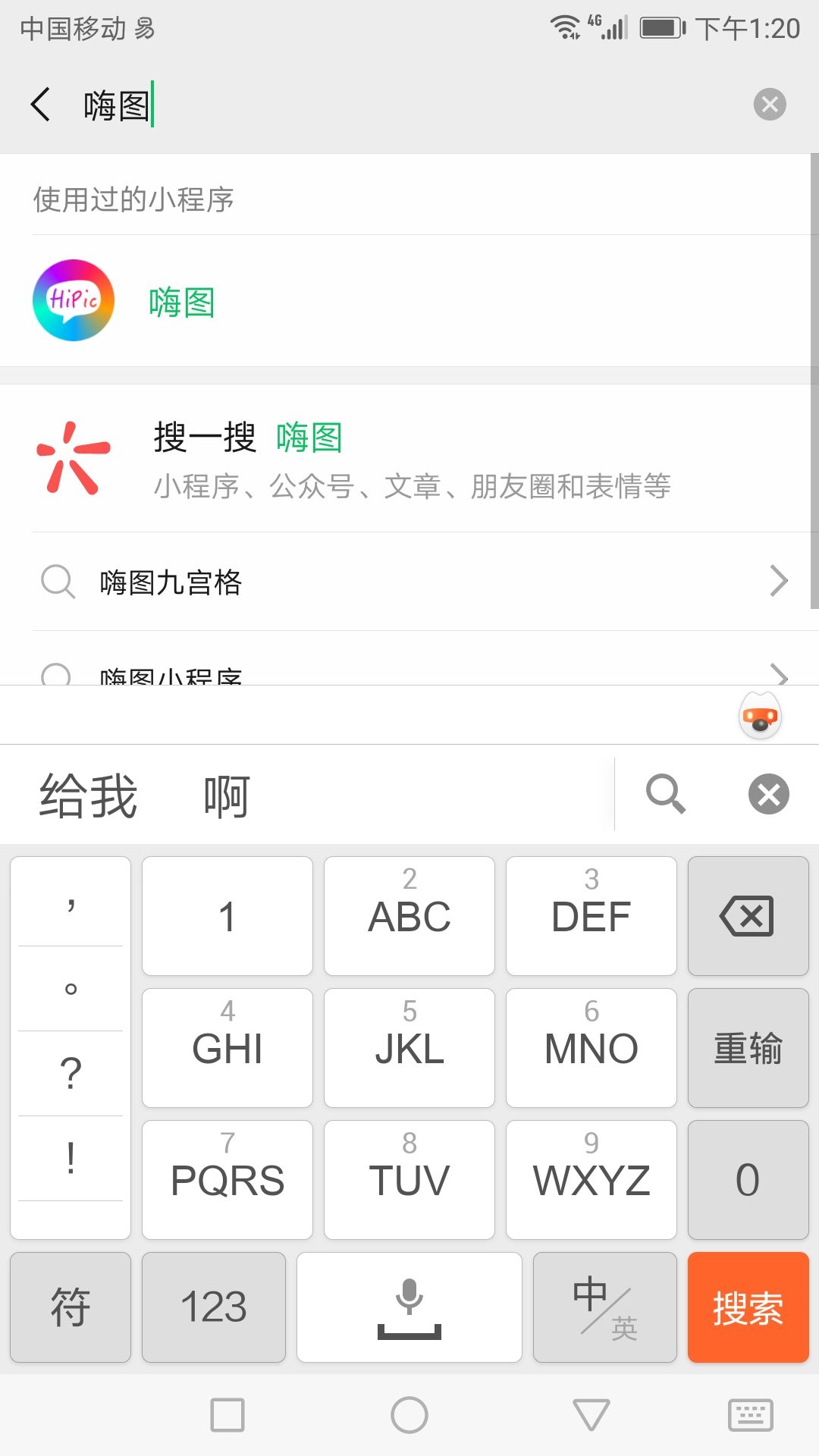Tap the magnifier icon in the candidate bar
This screenshot has width=819, height=1456.
click(x=666, y=794)
